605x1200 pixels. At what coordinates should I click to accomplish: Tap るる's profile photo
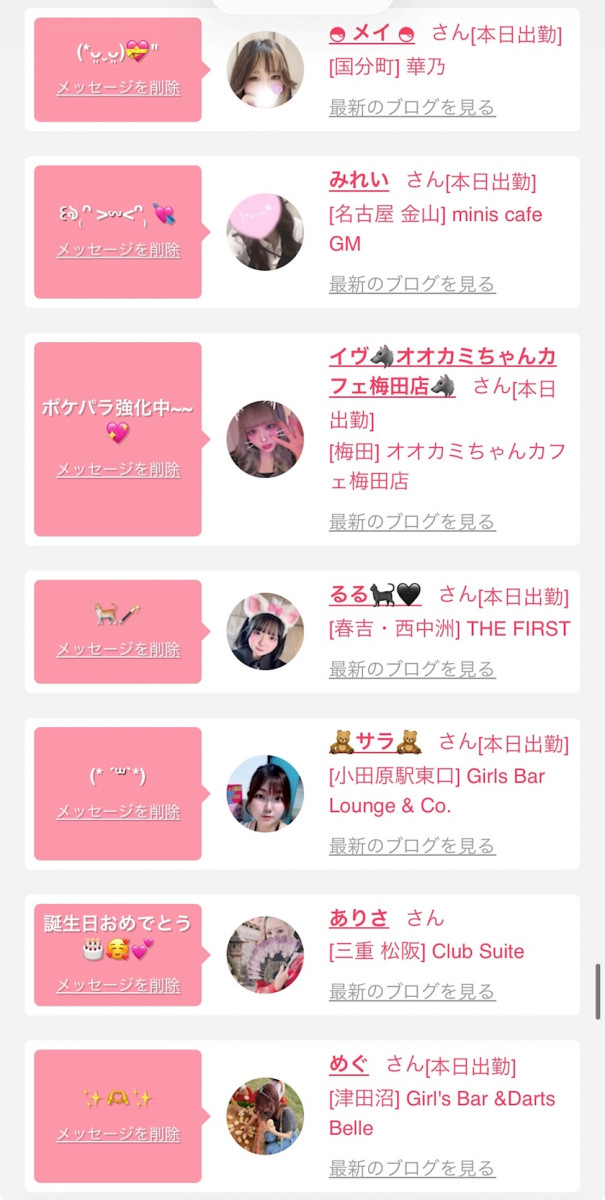pyautogui.click(x=265, y=631)
